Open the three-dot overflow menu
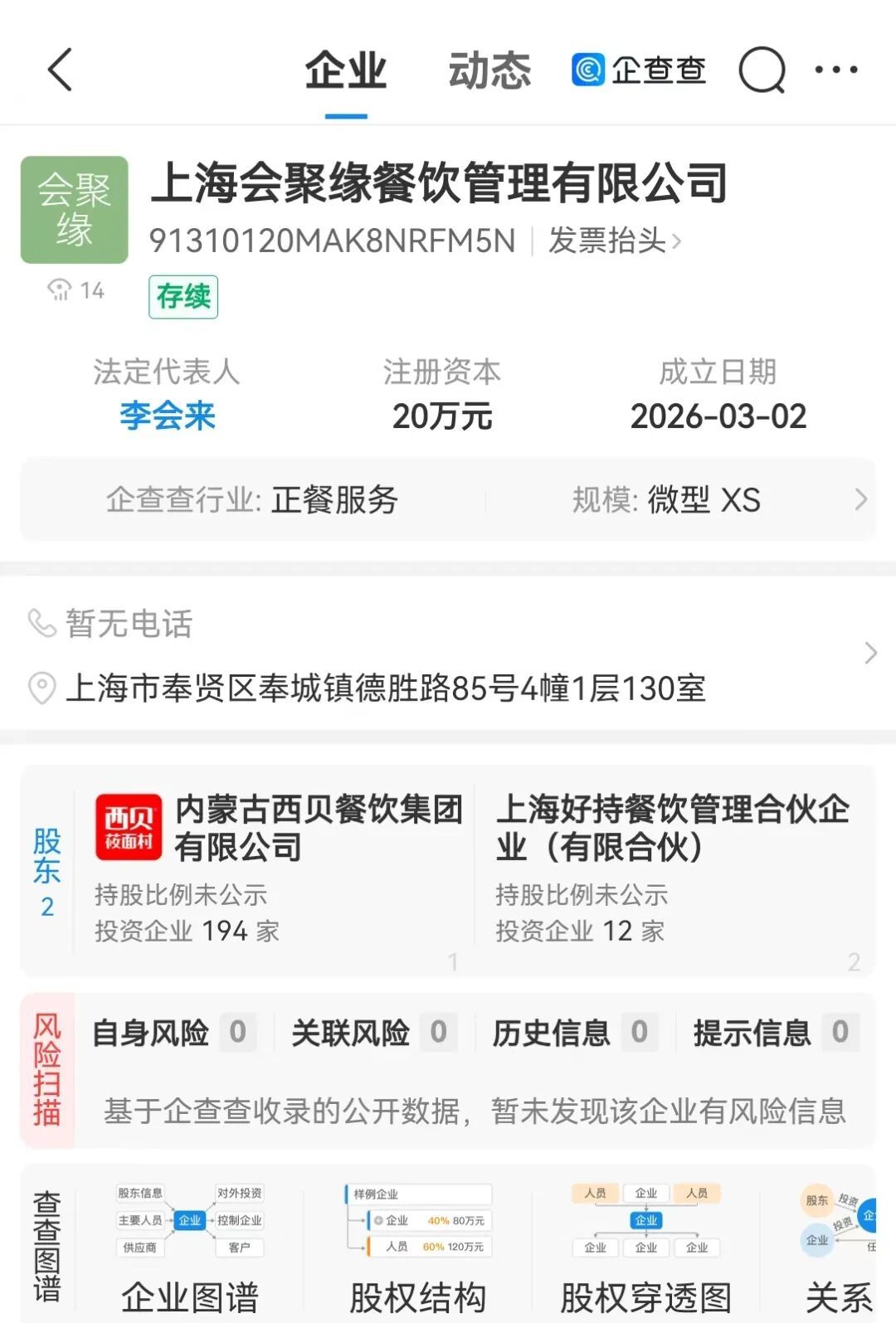896x1323 pixels. [835, 71]
